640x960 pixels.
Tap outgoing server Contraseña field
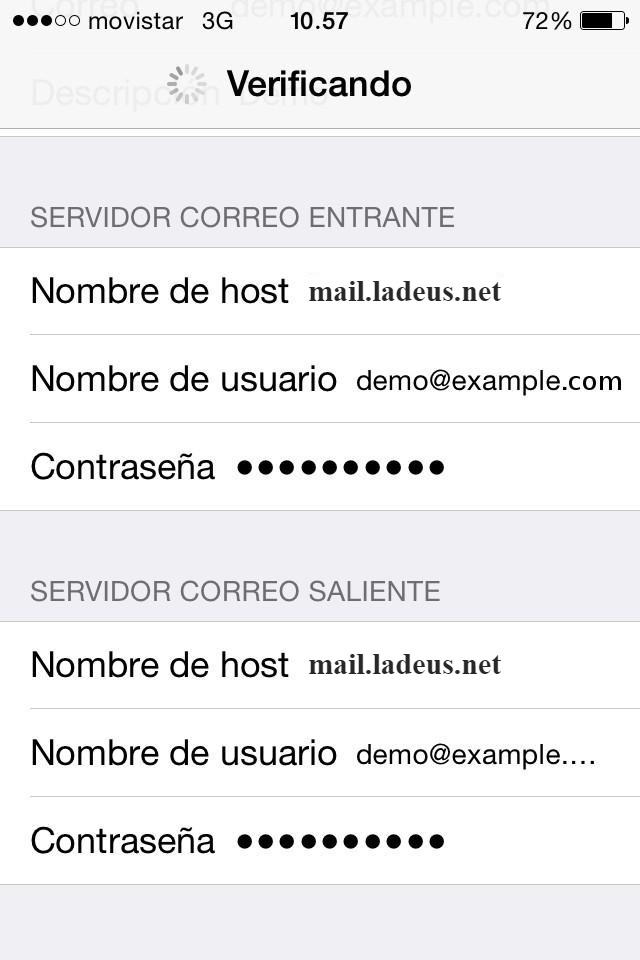click(340, 841)
